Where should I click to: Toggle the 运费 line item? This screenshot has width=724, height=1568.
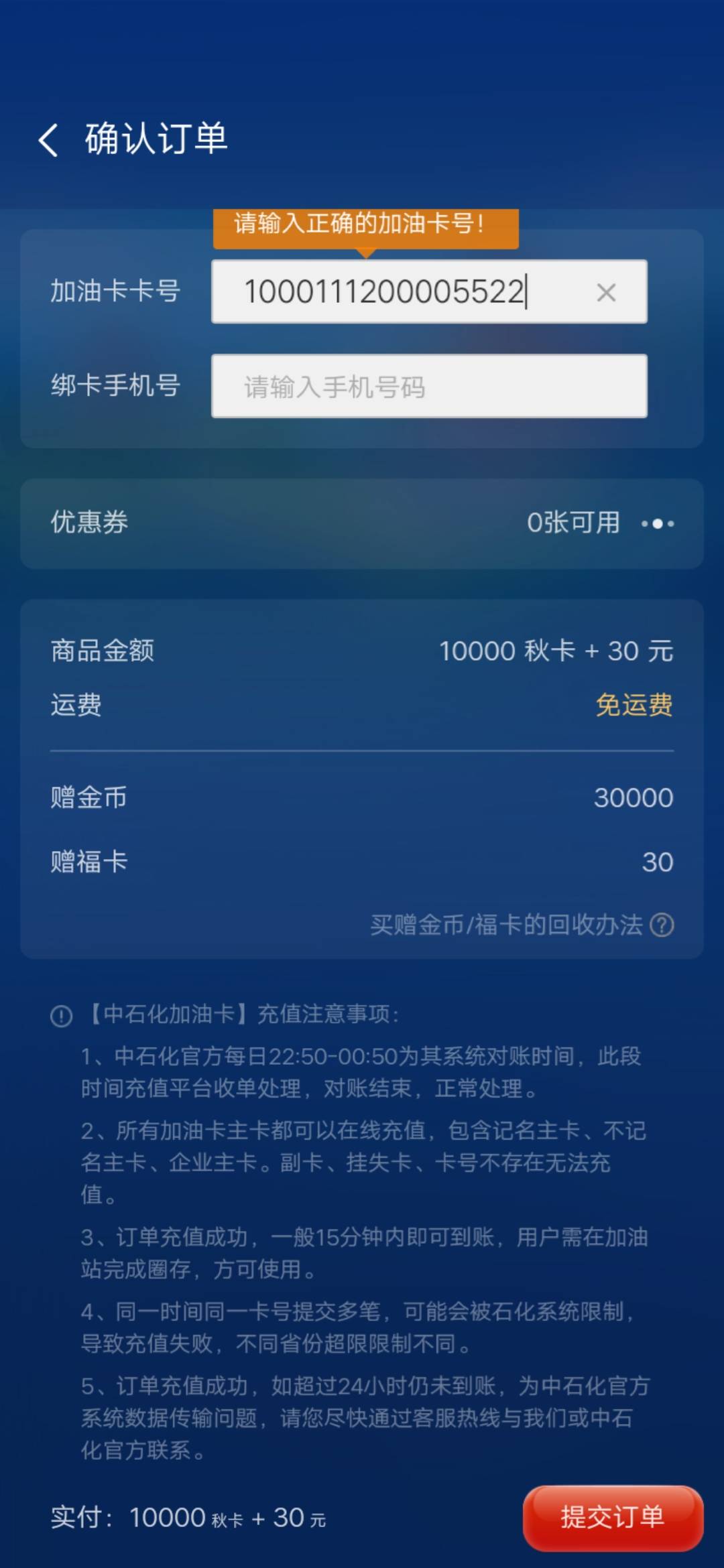point(362,706)
